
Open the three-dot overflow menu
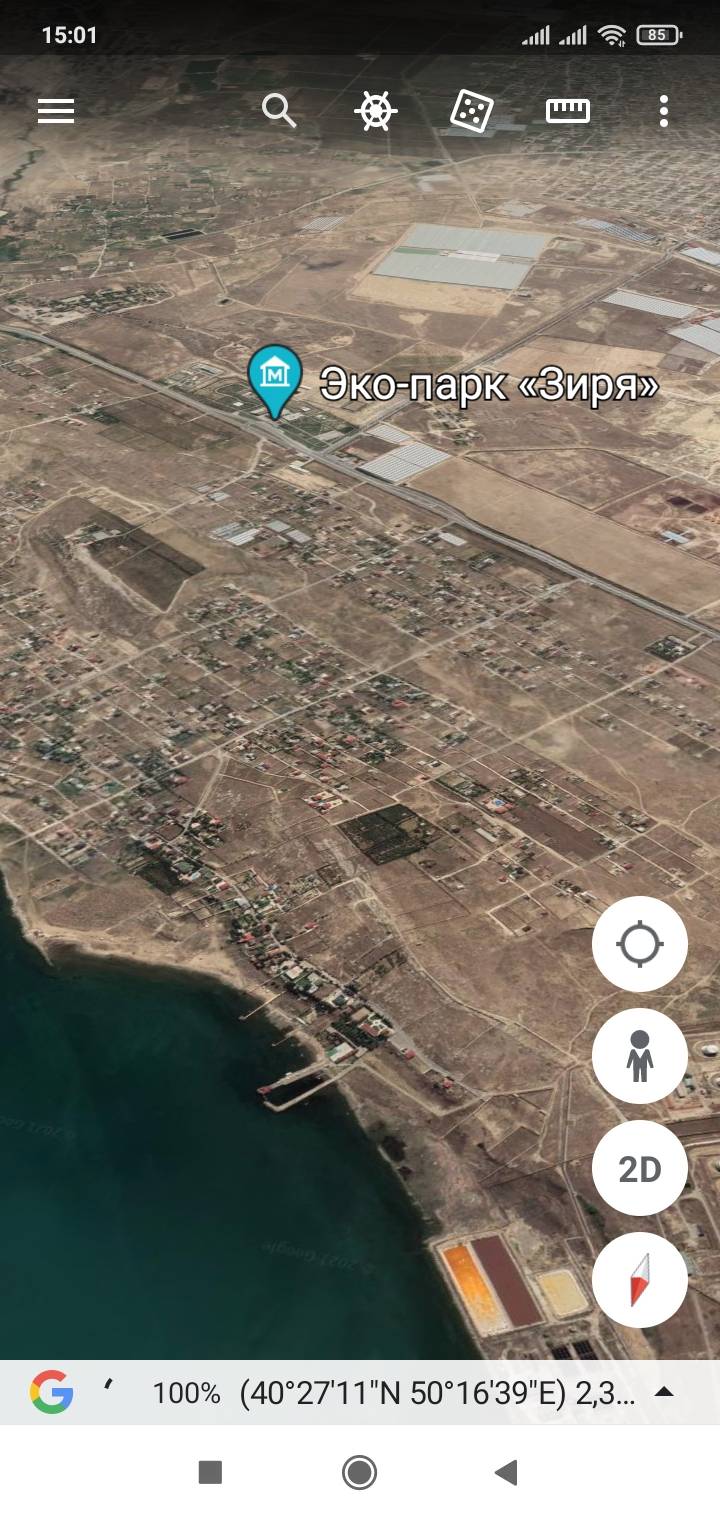(663, 111)
